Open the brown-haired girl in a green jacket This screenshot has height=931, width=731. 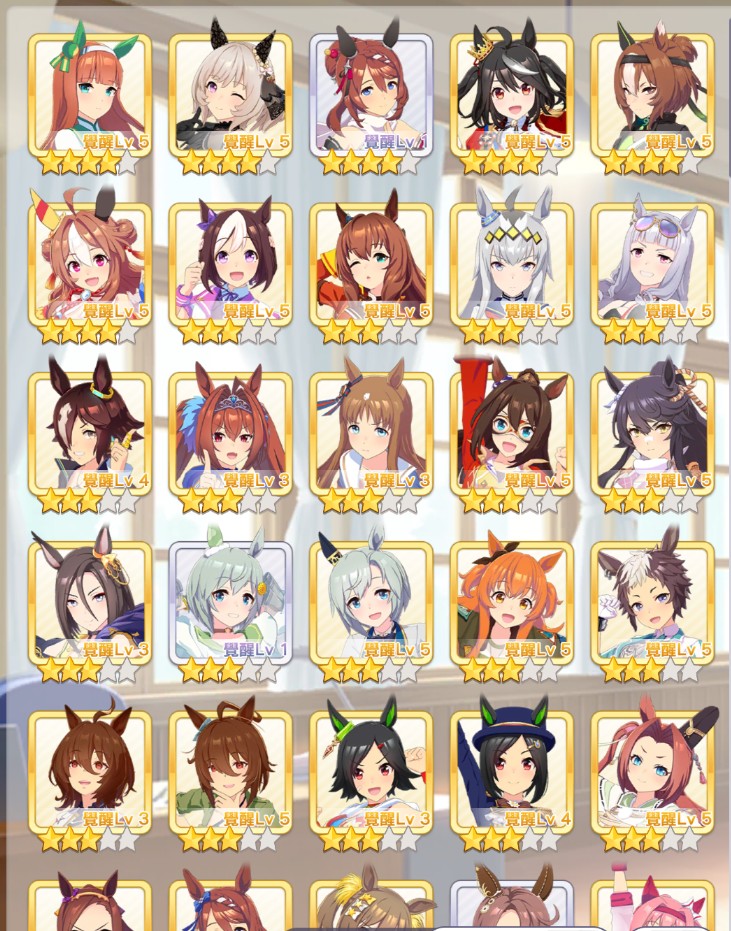click(x=230, y=772)
